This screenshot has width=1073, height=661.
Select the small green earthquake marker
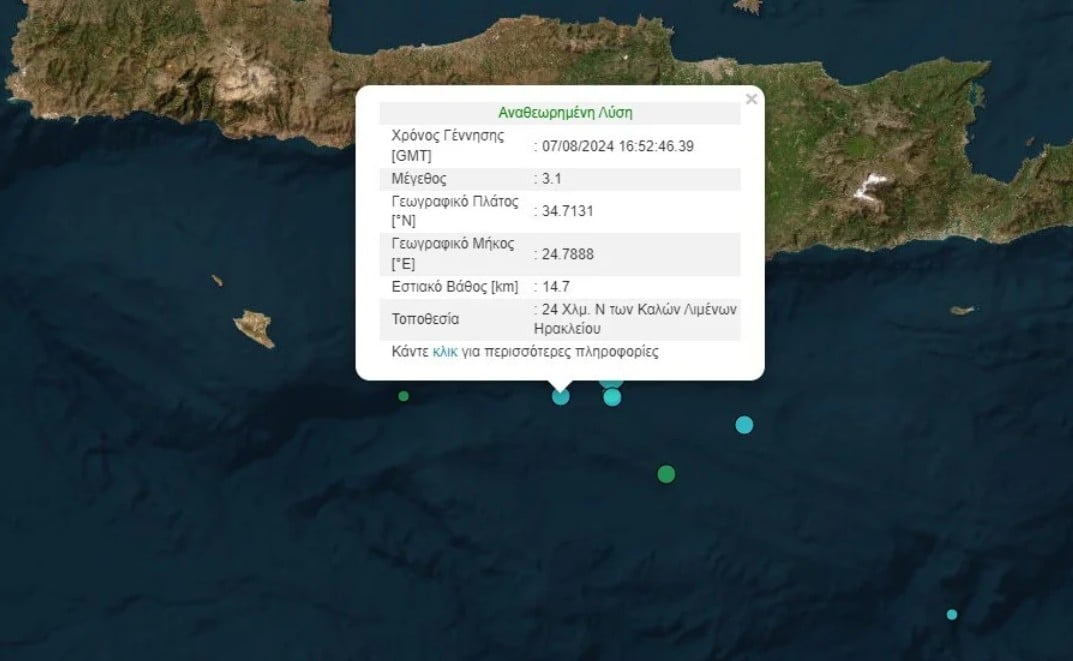click(x=403, y=396)
